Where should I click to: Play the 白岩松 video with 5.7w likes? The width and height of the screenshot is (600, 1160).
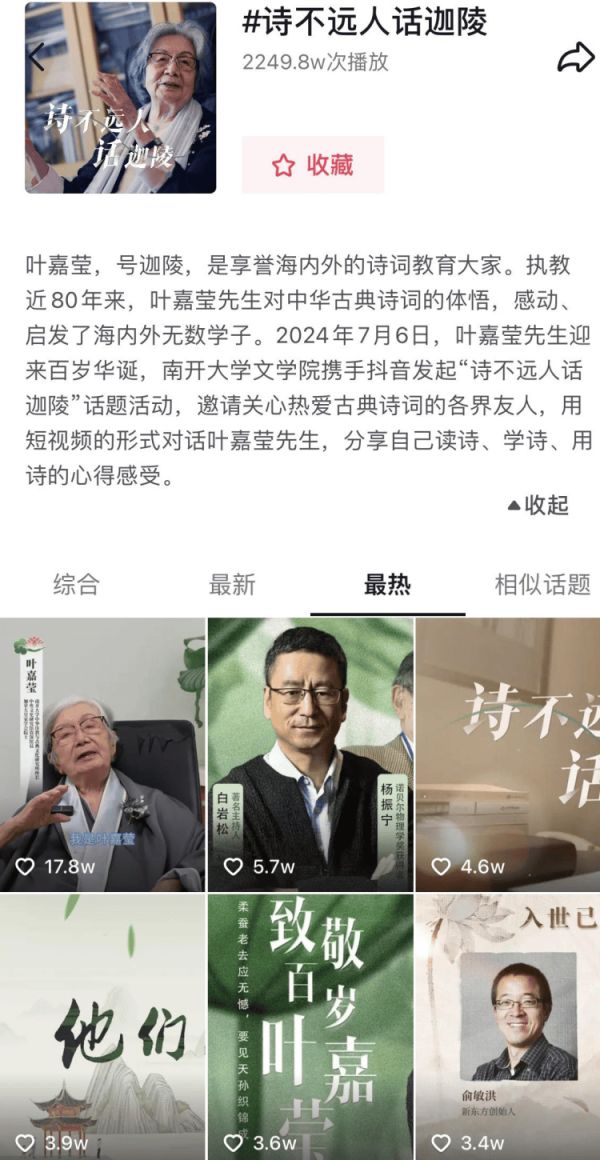pyautogui.click(x=310, y=755)
